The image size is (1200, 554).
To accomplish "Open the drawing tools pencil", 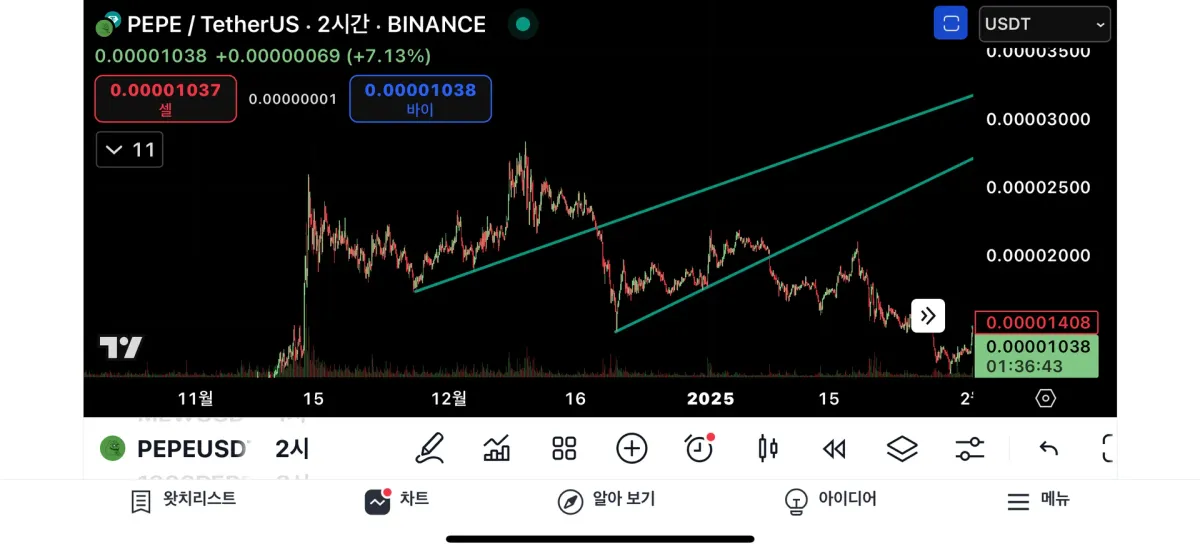I will click(x=430, y=448).
